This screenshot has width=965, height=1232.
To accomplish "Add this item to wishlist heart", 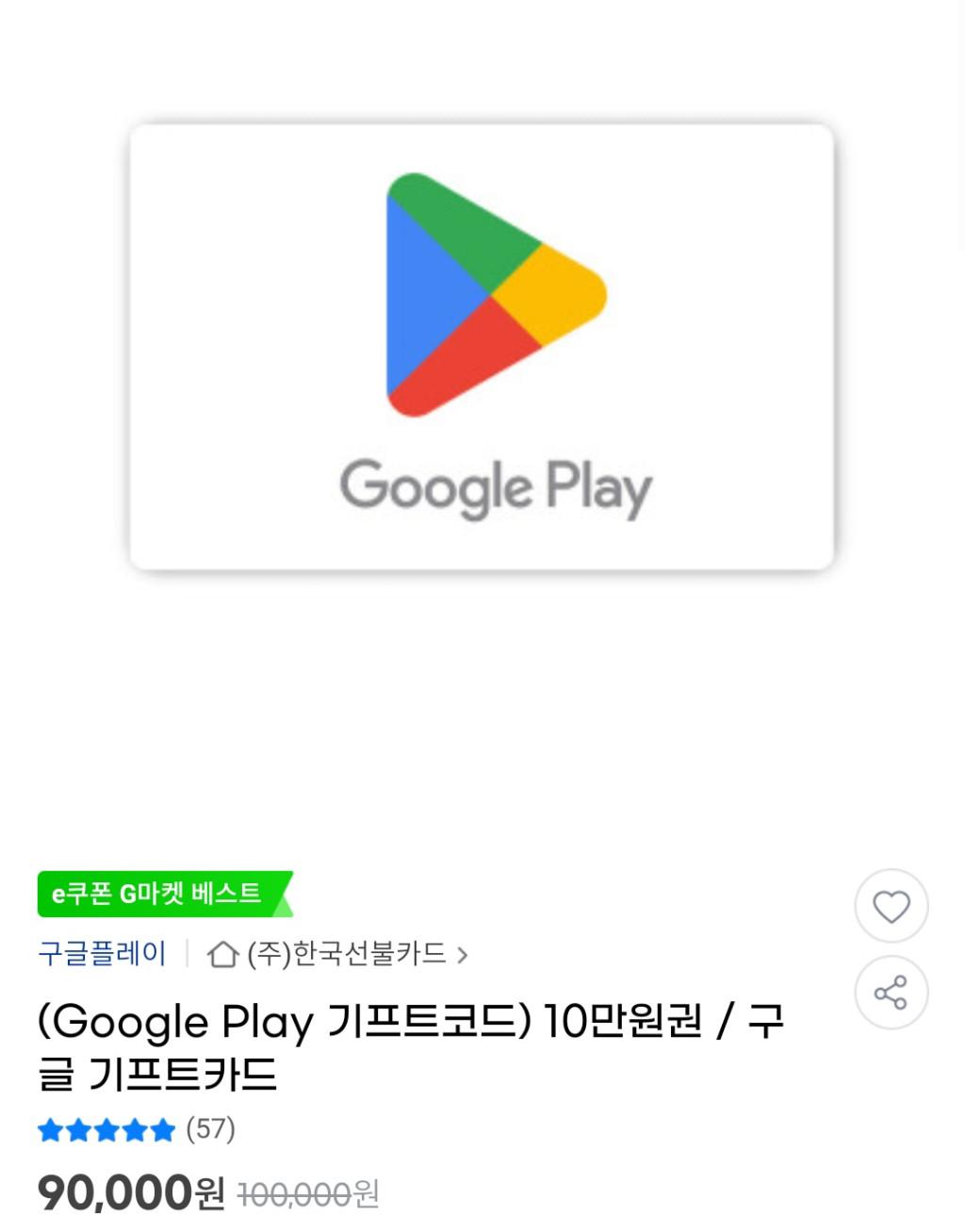I will click(x=891, y=906).
